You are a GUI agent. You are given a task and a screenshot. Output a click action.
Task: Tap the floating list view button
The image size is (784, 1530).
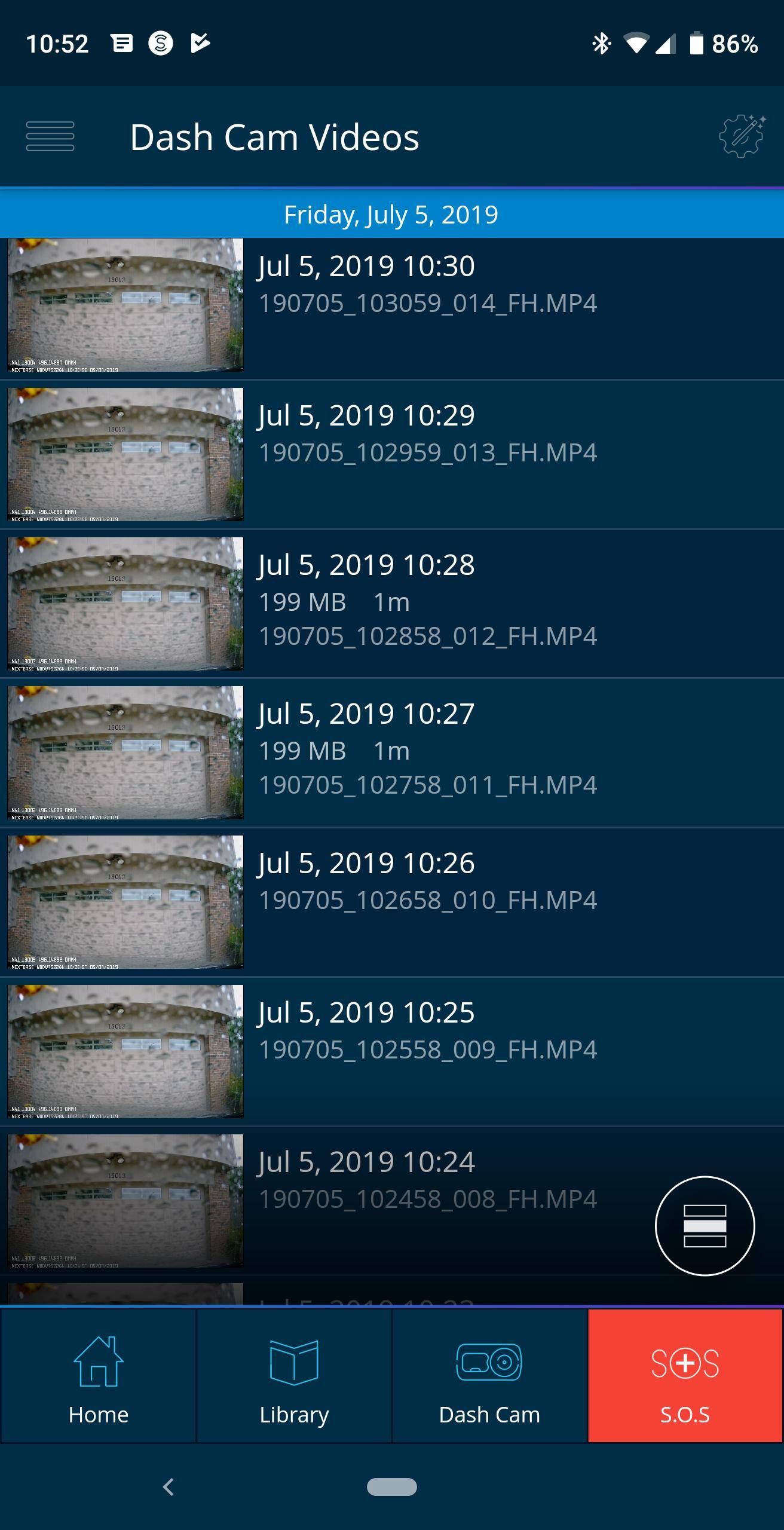(705, 1226)
